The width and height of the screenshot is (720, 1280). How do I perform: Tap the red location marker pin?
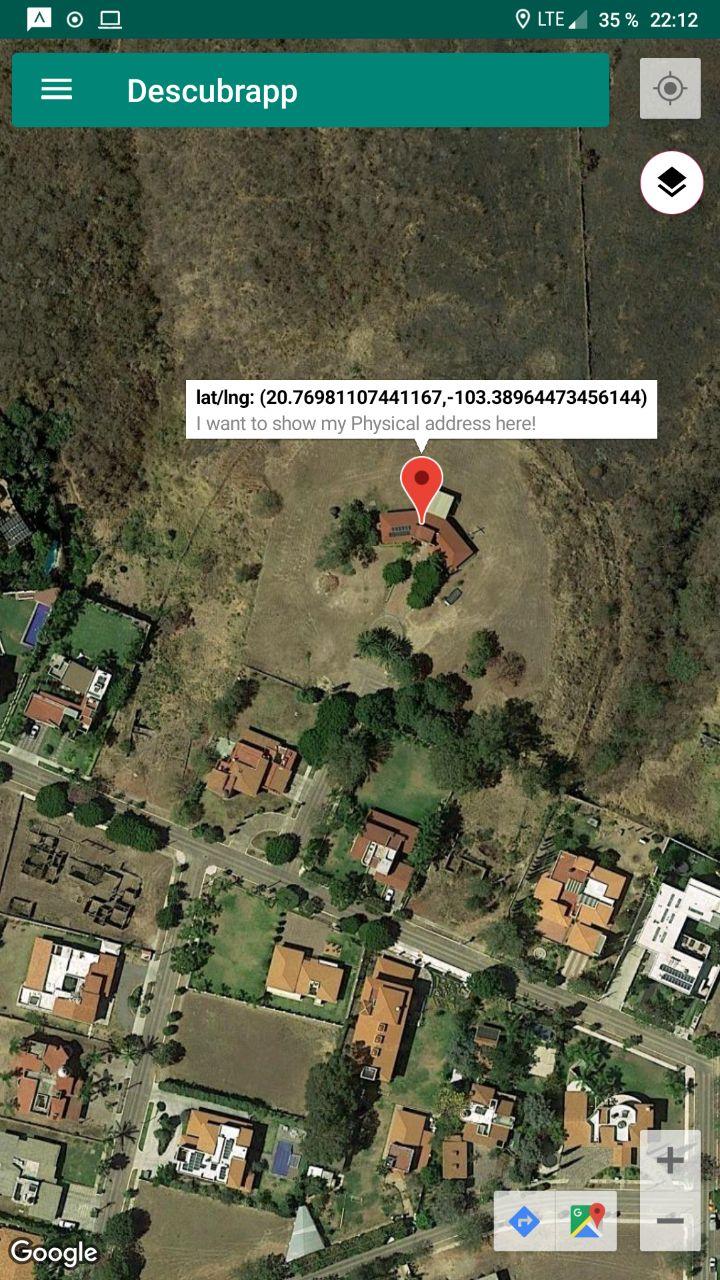tap(421, 485)
